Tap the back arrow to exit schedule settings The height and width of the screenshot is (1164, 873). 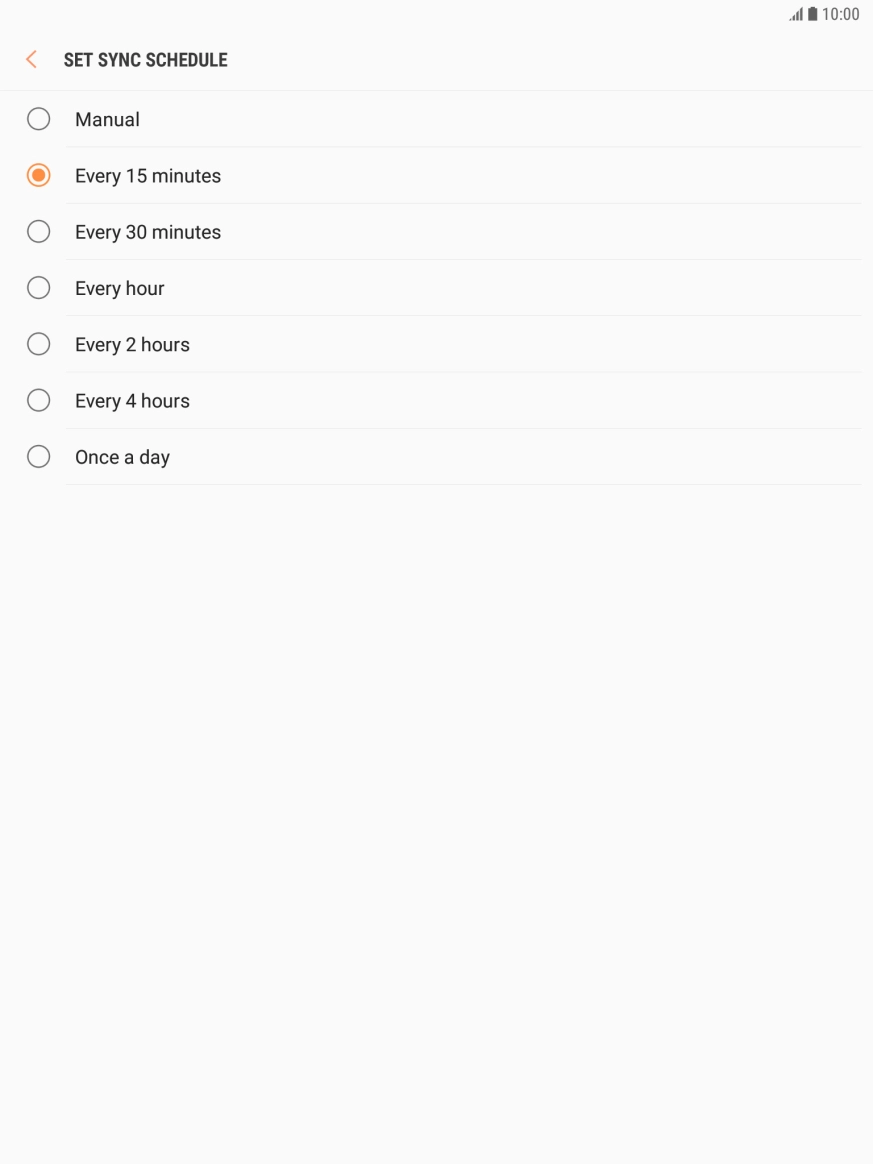(31, 59)
